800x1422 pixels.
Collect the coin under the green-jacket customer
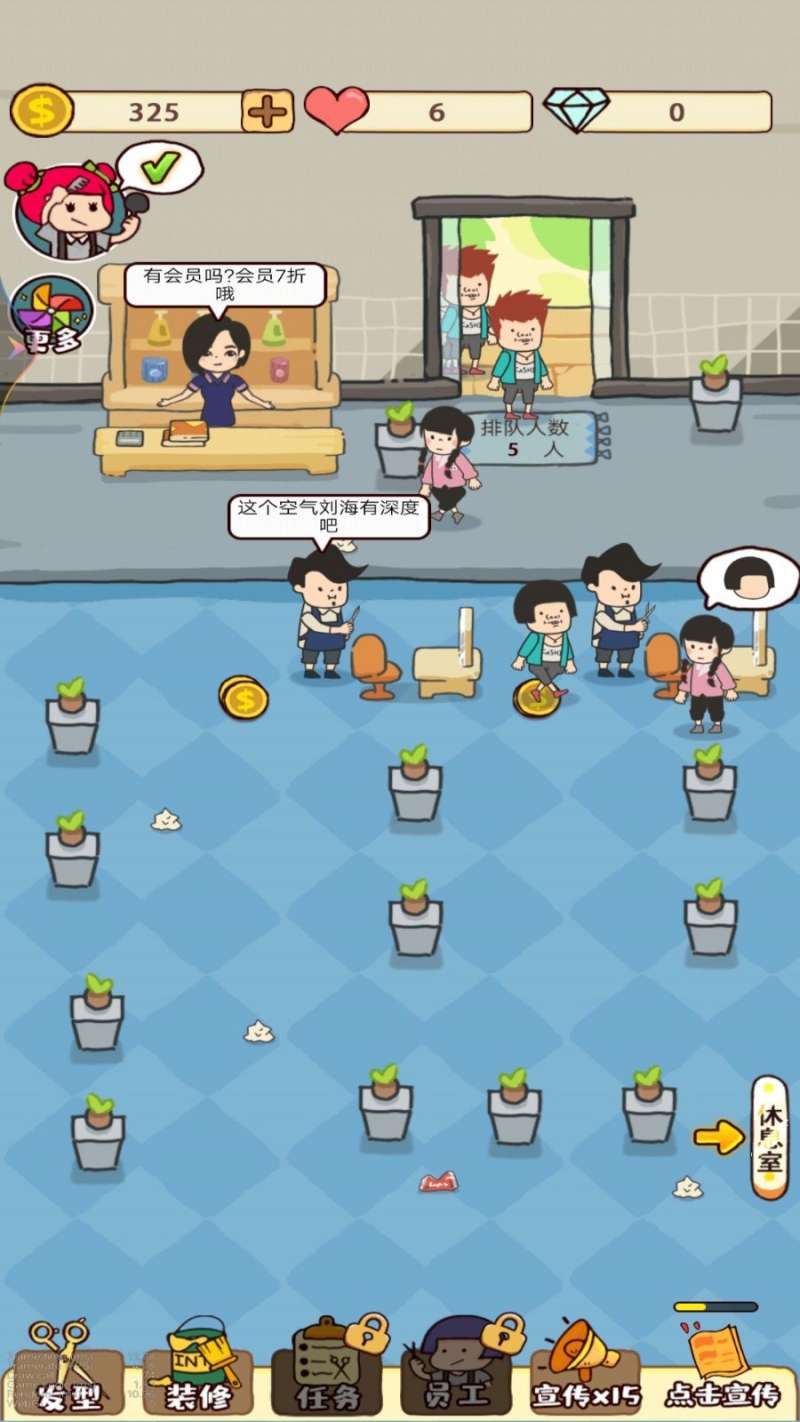(533, 700)
